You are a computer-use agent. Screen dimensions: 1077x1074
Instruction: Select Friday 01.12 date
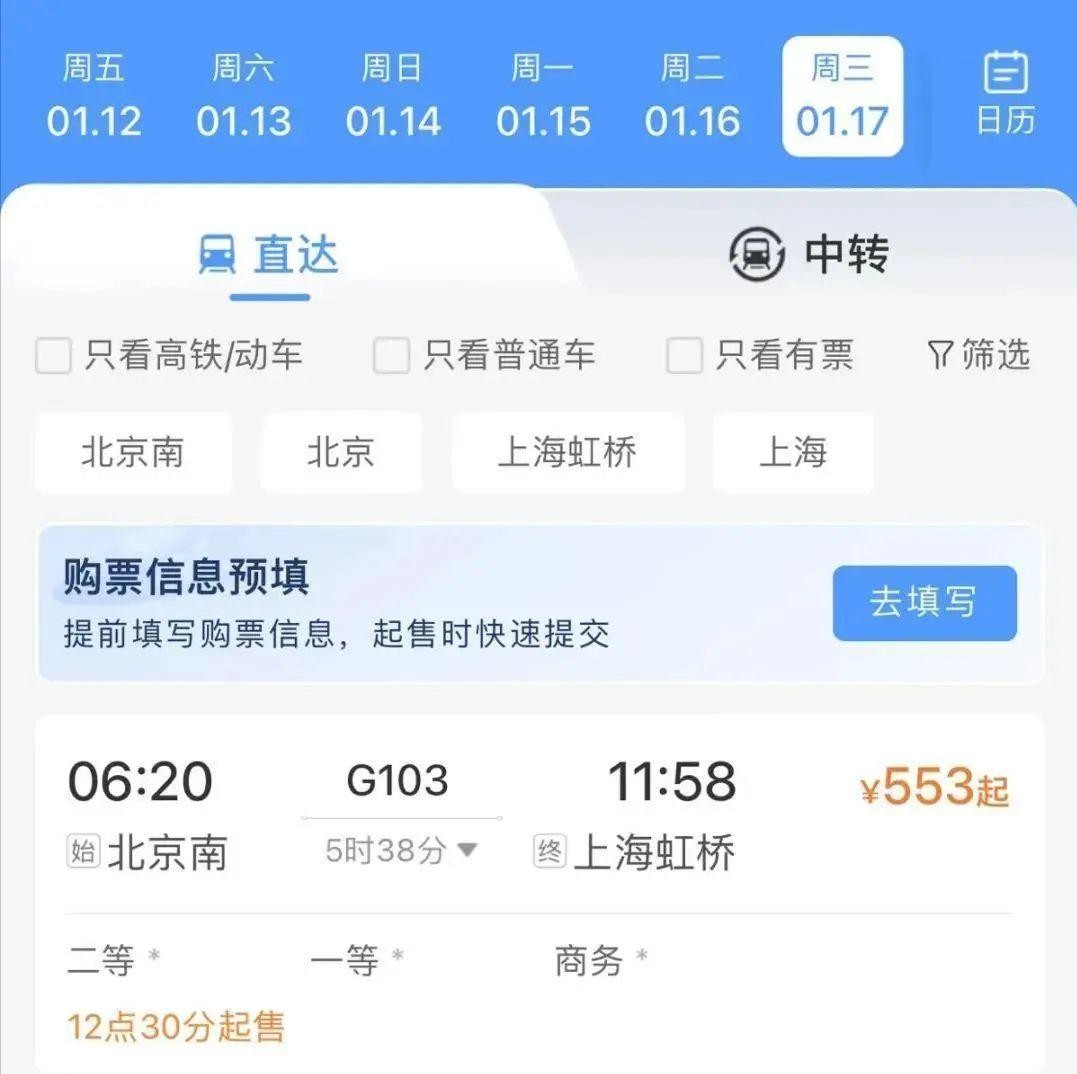coord(94,97)
